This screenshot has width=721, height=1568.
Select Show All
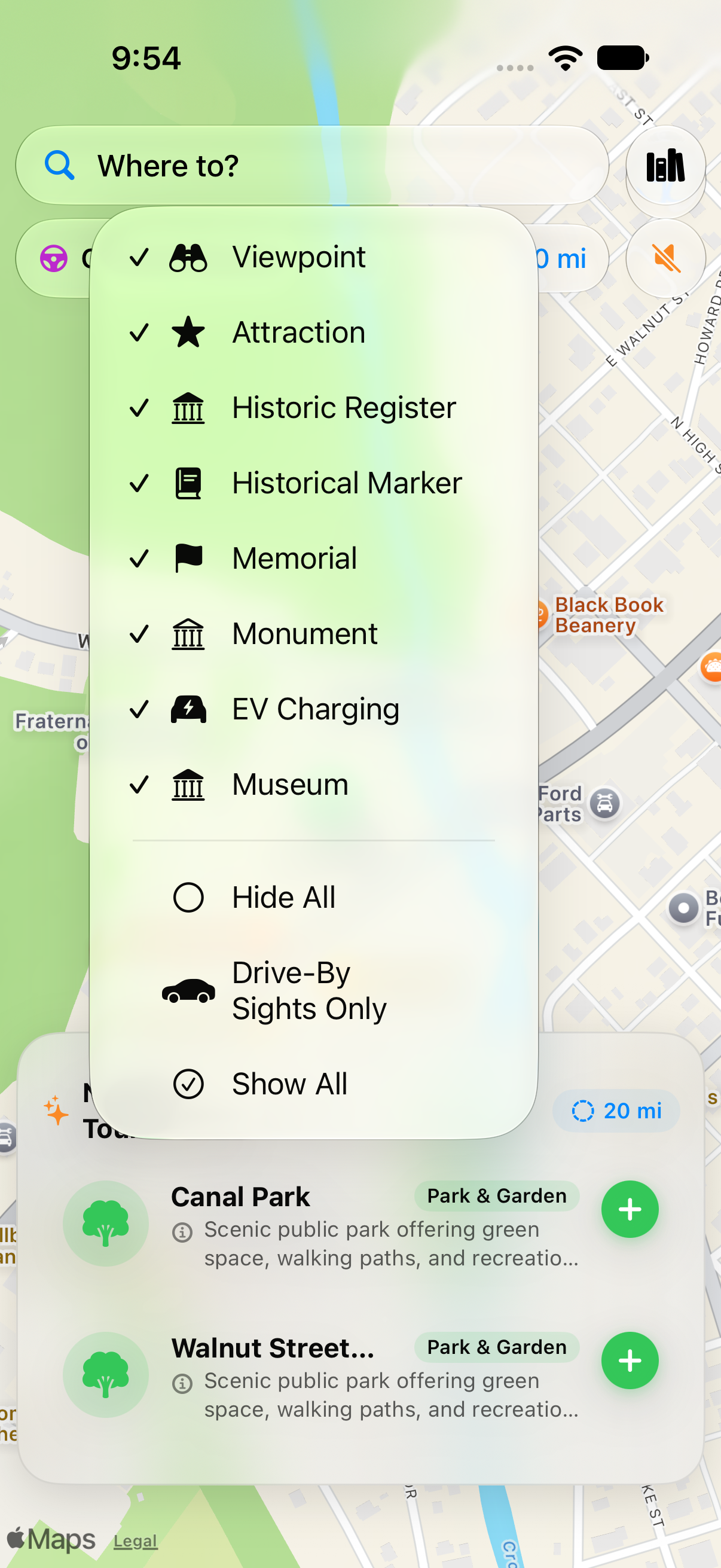(313, 1084)
